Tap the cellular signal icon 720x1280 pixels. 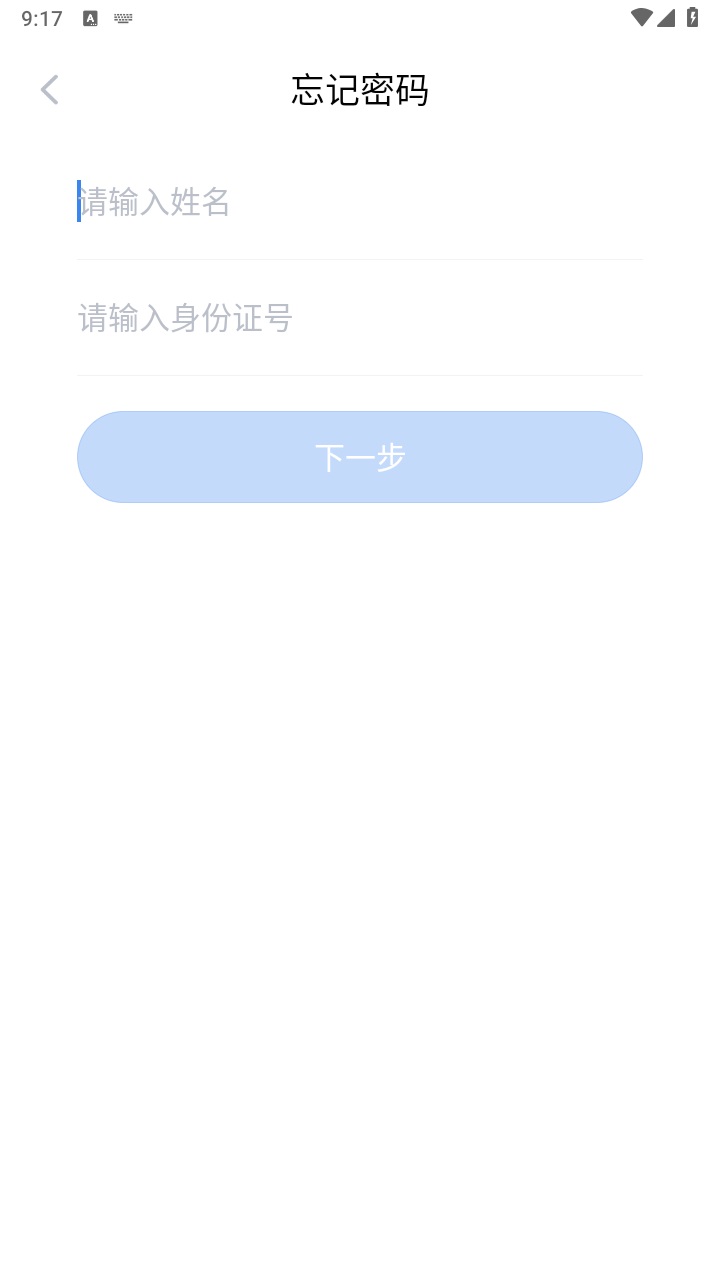[668, 18]
